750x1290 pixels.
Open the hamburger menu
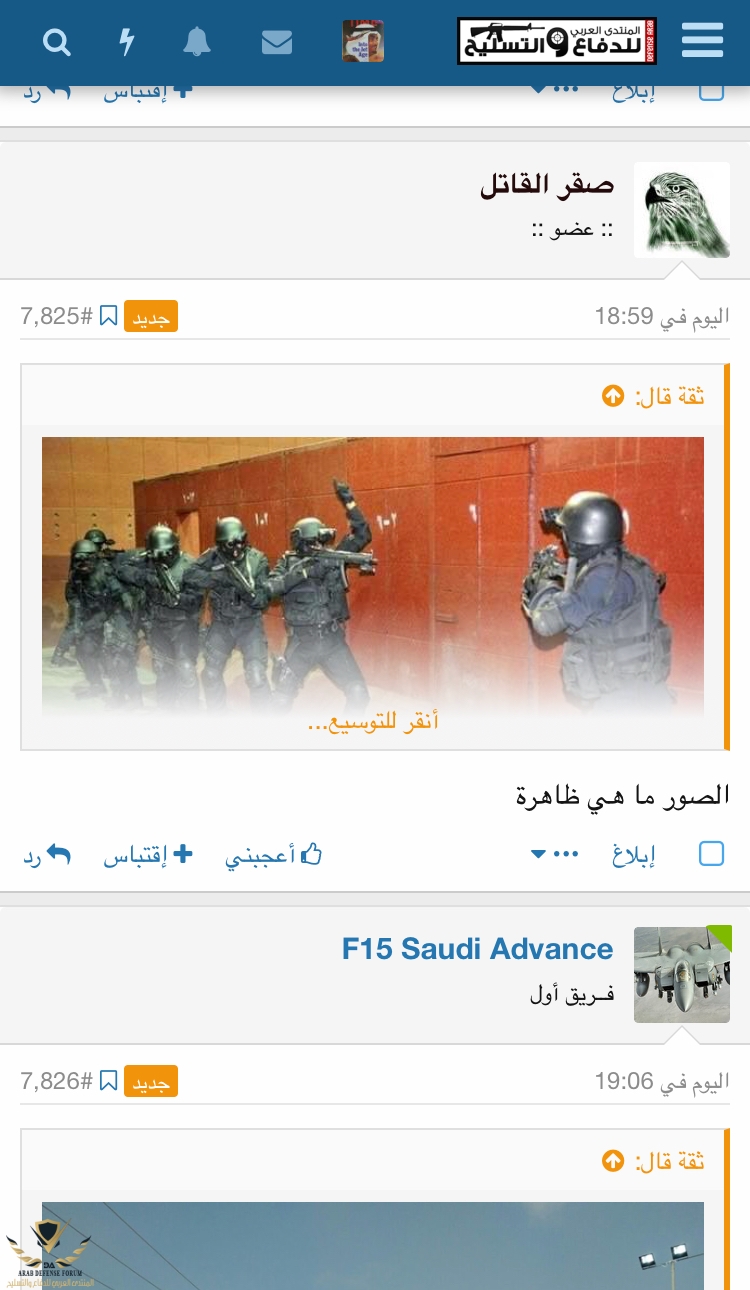702,41
